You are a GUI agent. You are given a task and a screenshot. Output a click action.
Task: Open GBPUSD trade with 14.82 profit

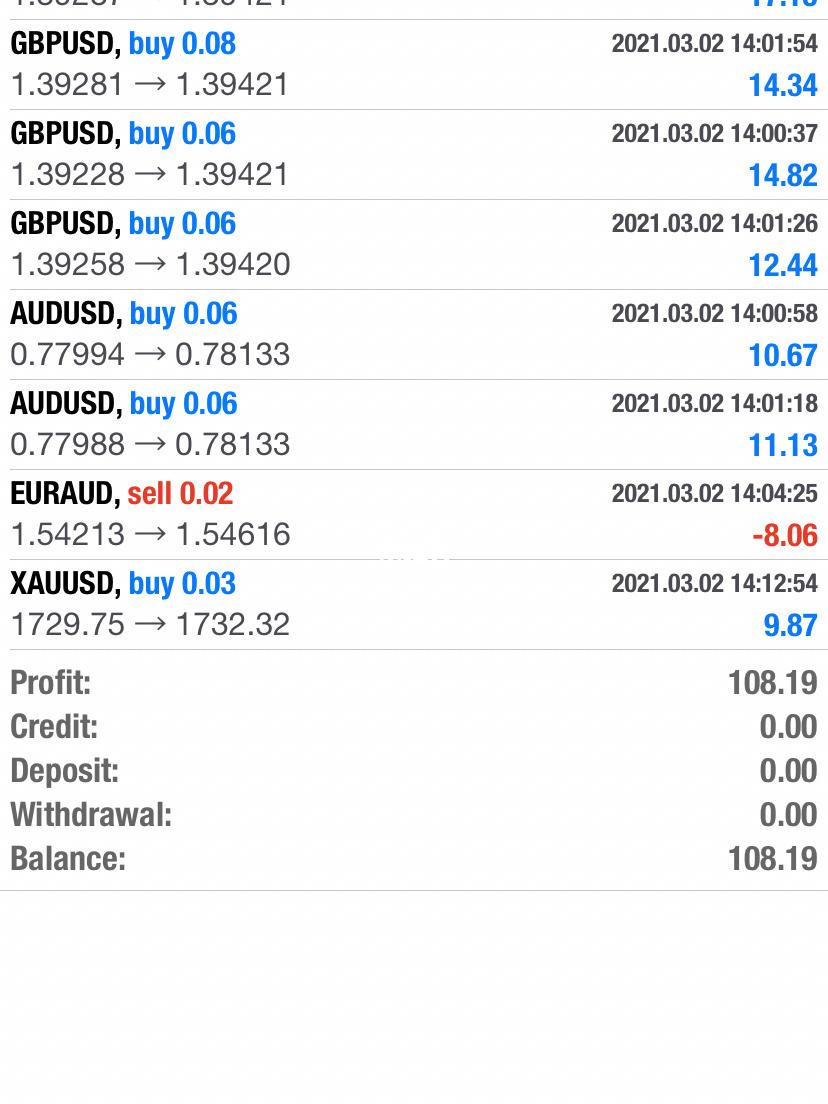[414, 154]
